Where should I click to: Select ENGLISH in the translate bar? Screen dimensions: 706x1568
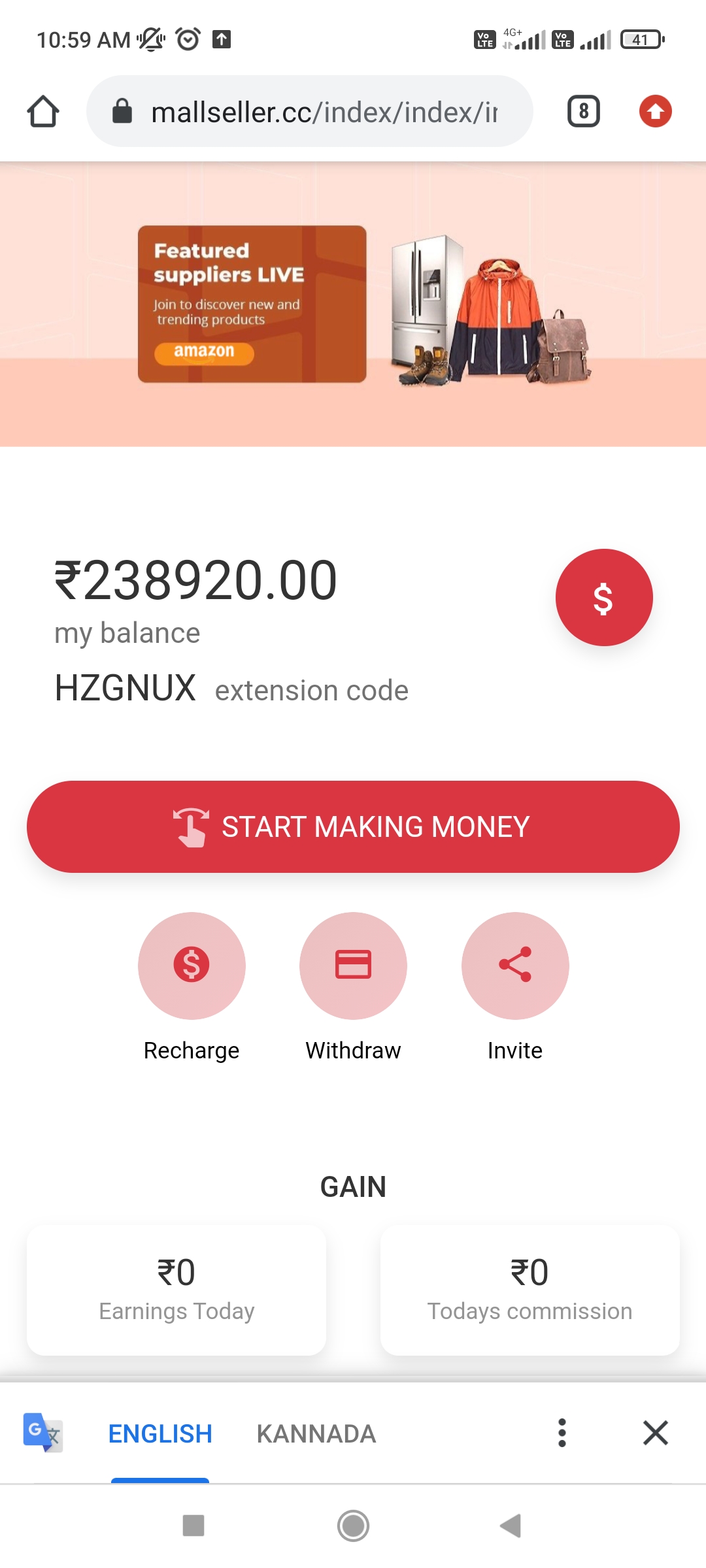point(160,1433)
